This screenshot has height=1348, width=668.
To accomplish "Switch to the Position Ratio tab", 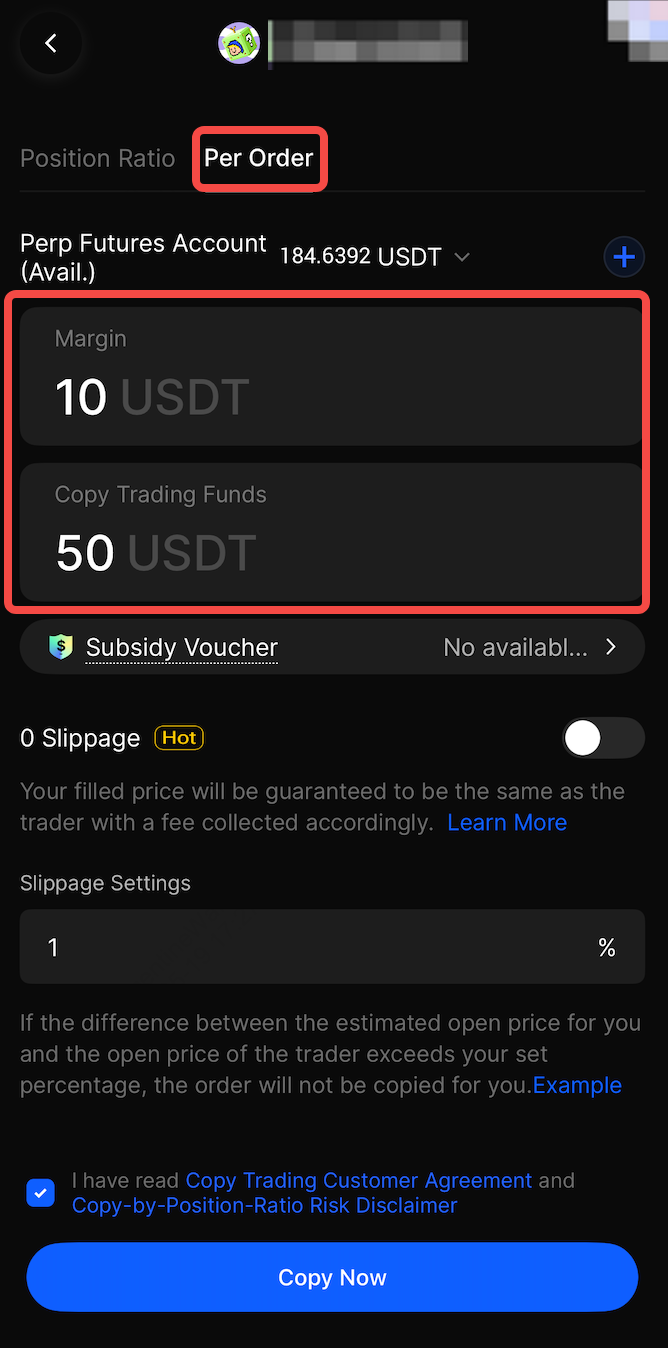I will (x=97, y=158).
